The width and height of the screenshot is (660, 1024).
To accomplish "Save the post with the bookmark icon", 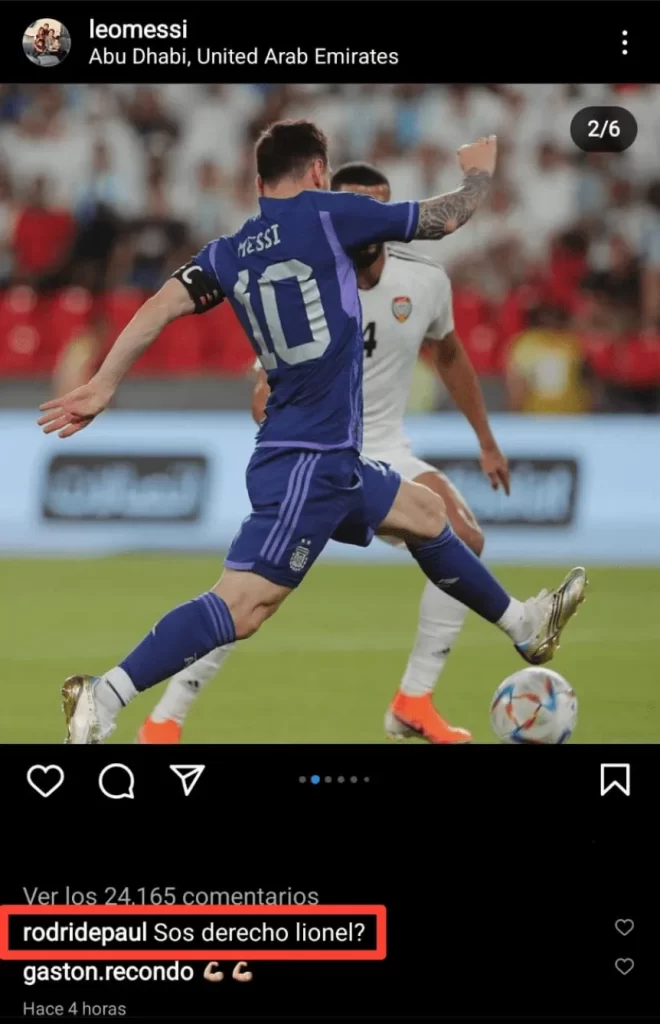I will (615, 780).
